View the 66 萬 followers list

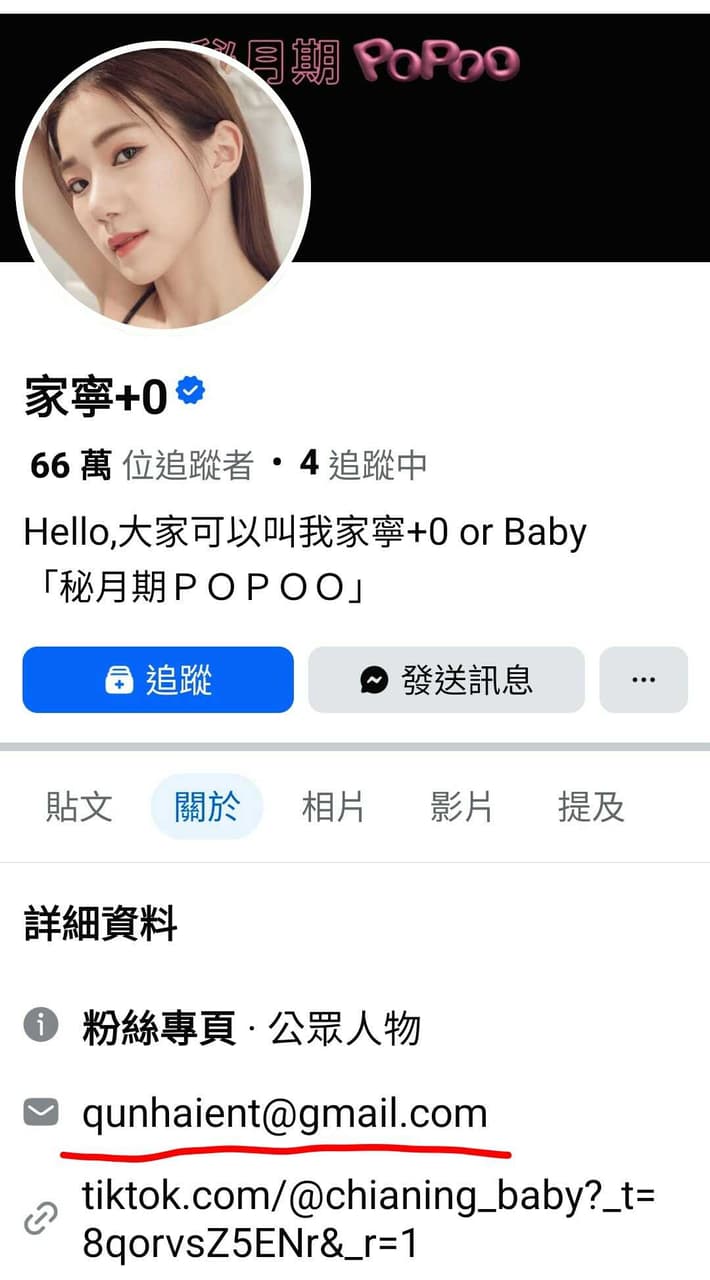(141, 464)
